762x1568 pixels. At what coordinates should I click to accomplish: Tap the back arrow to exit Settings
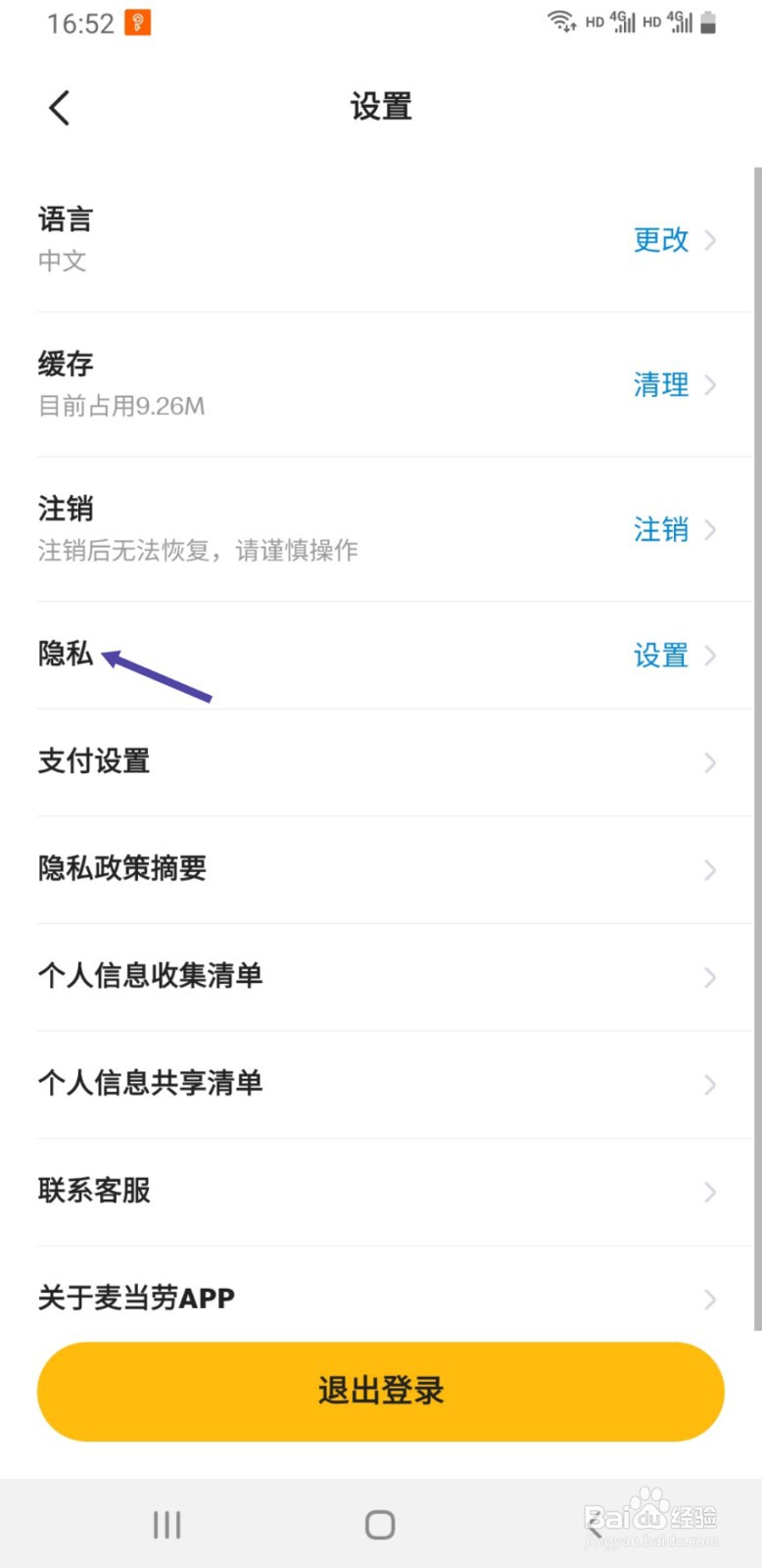click(59, 108)
